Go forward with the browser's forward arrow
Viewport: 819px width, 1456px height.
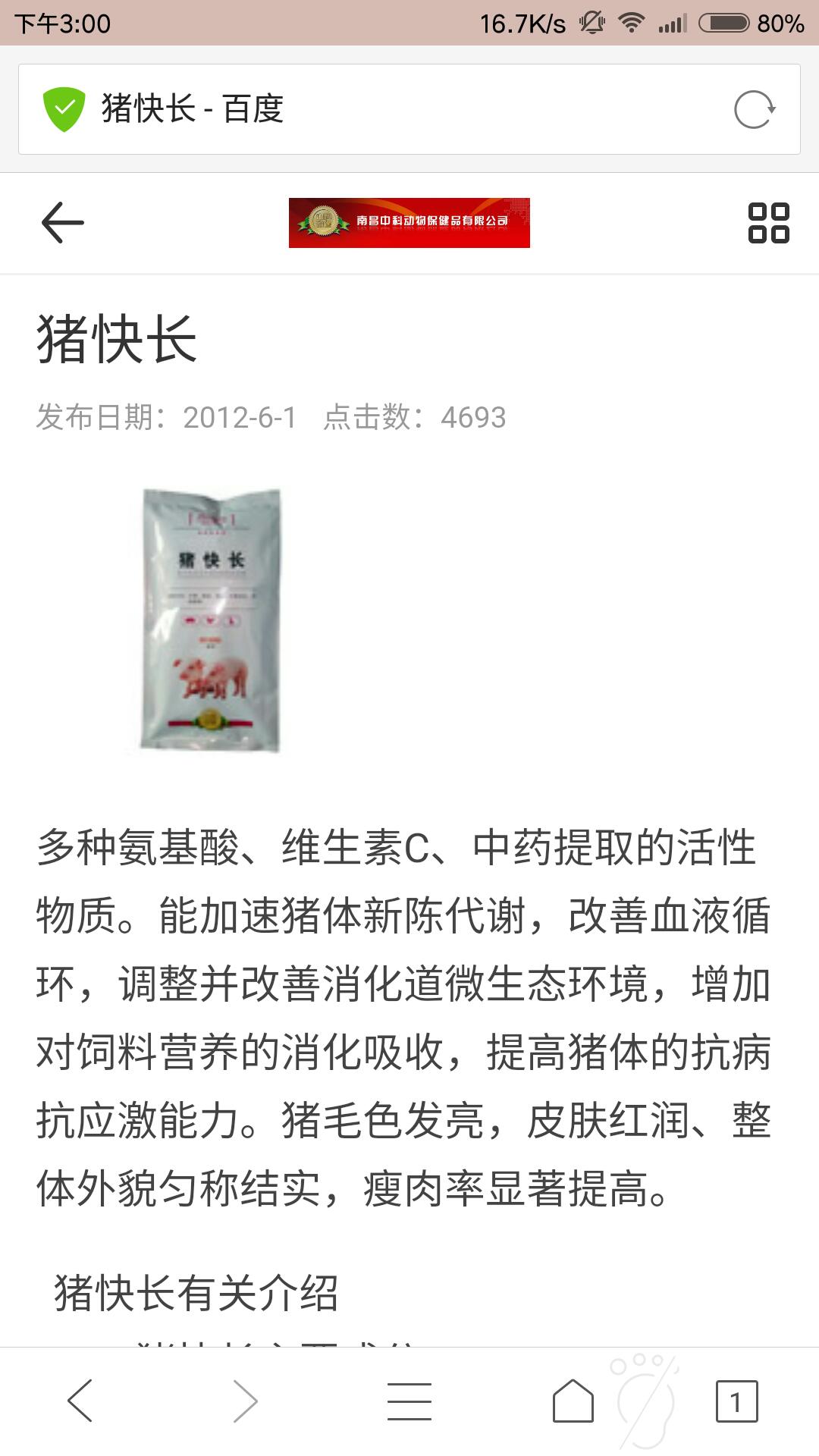[245, 1401]
